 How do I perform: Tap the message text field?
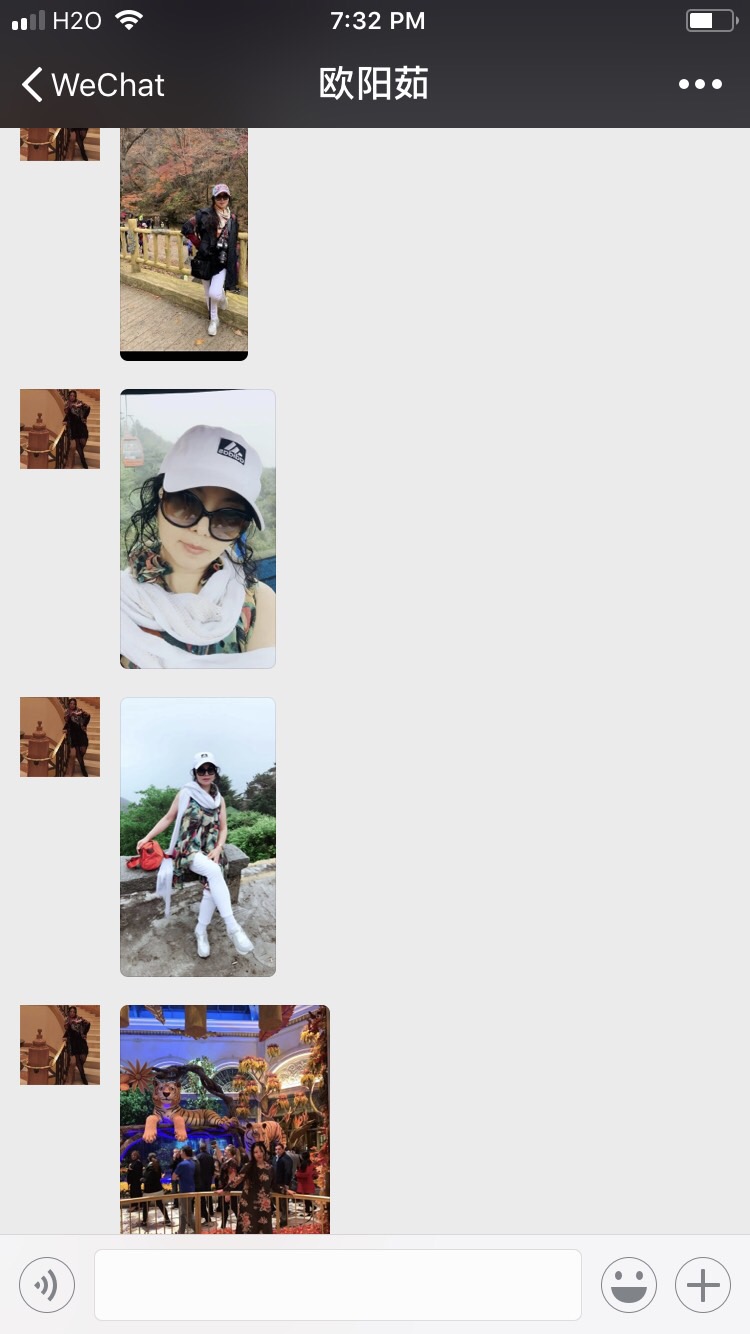(x=338, y=1285)
